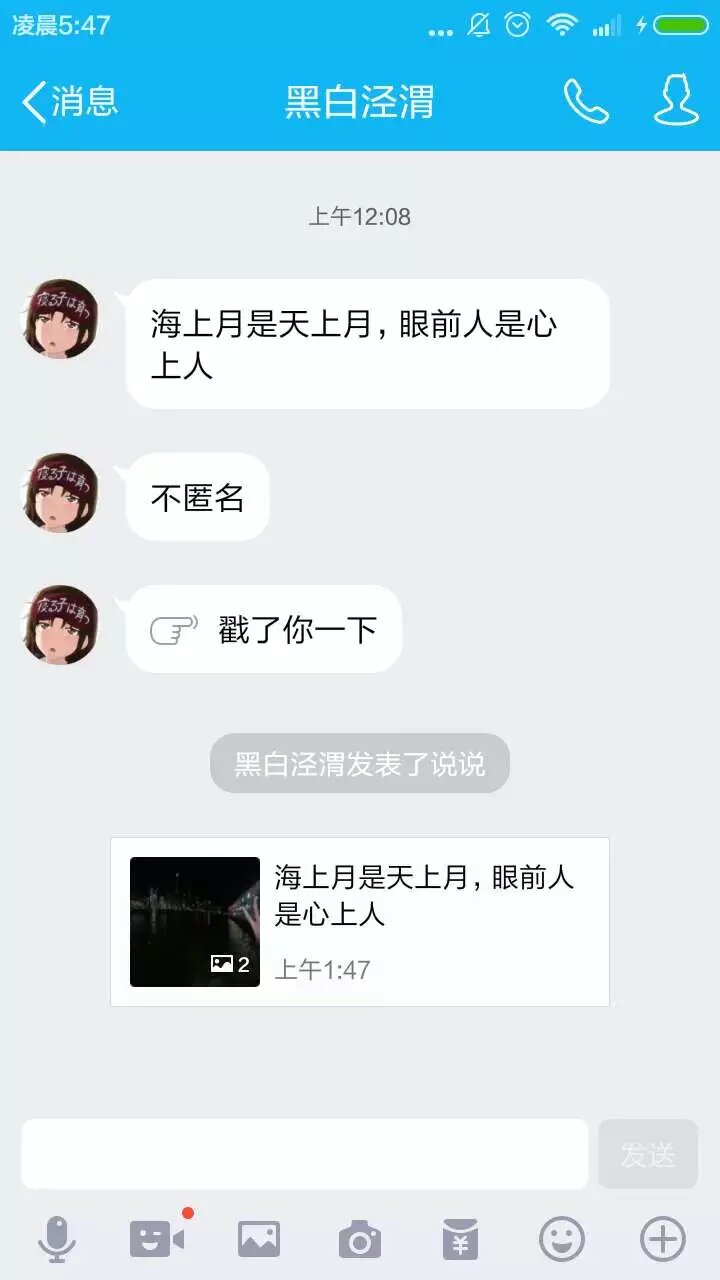Viewport: 720px width, 1280px height.
Task: Open the camera to take a photo
Action: 359,1240
